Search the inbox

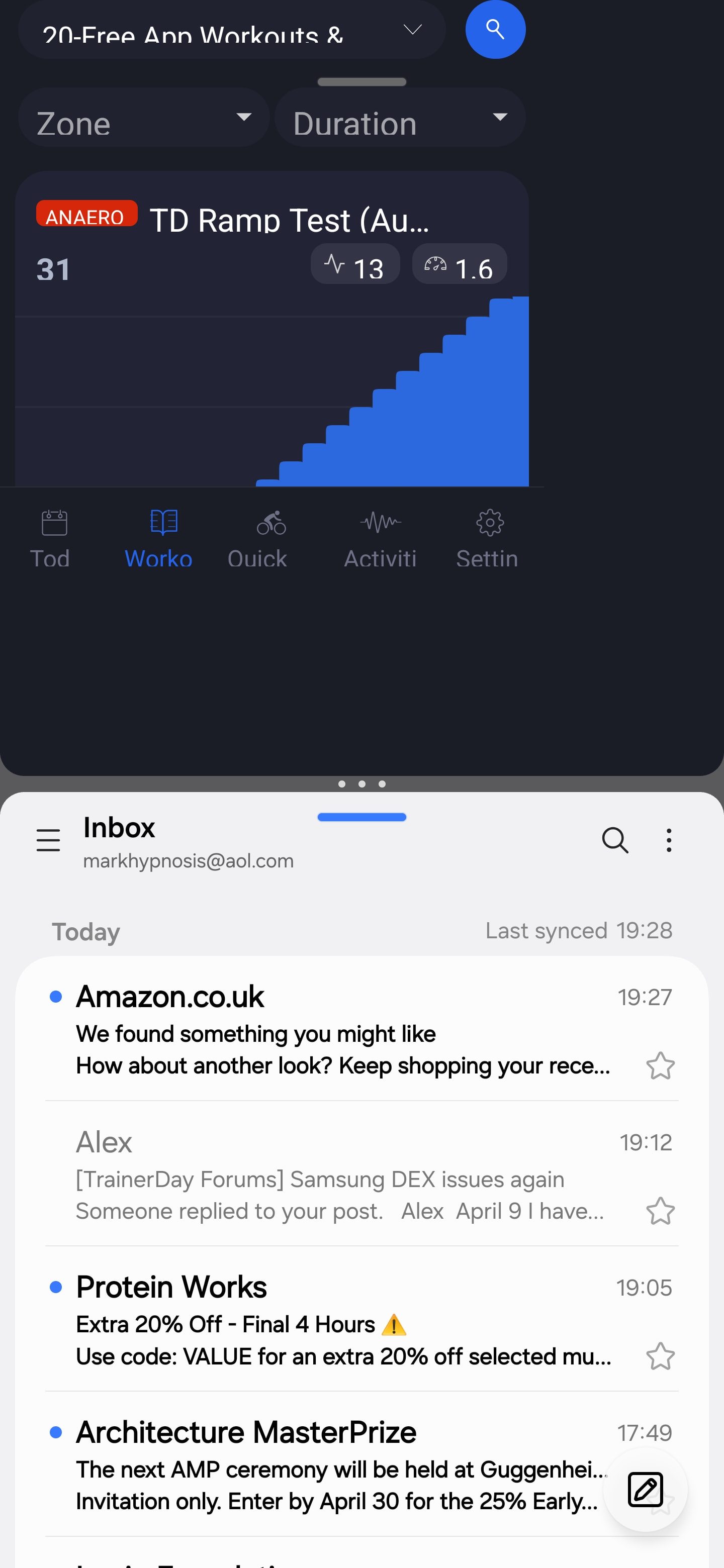click(614, 840)
